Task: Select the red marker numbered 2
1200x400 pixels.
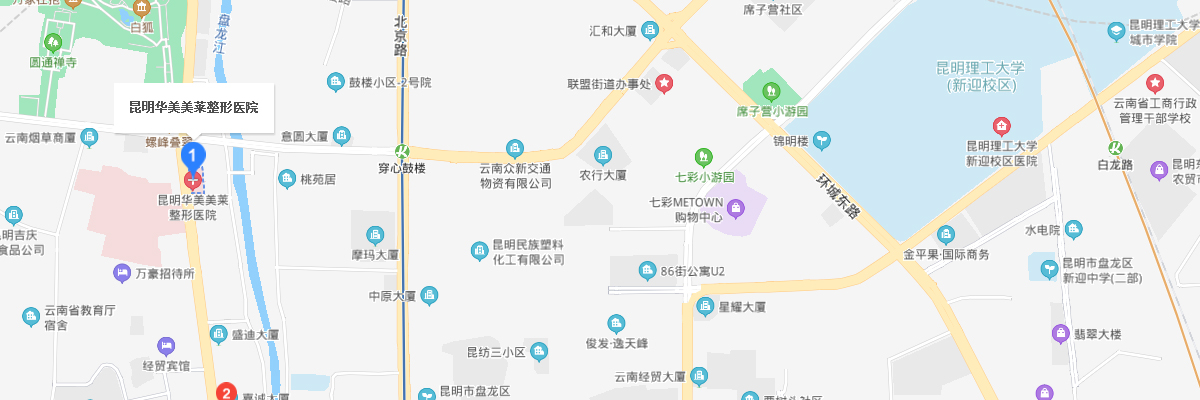Action: 227,393
